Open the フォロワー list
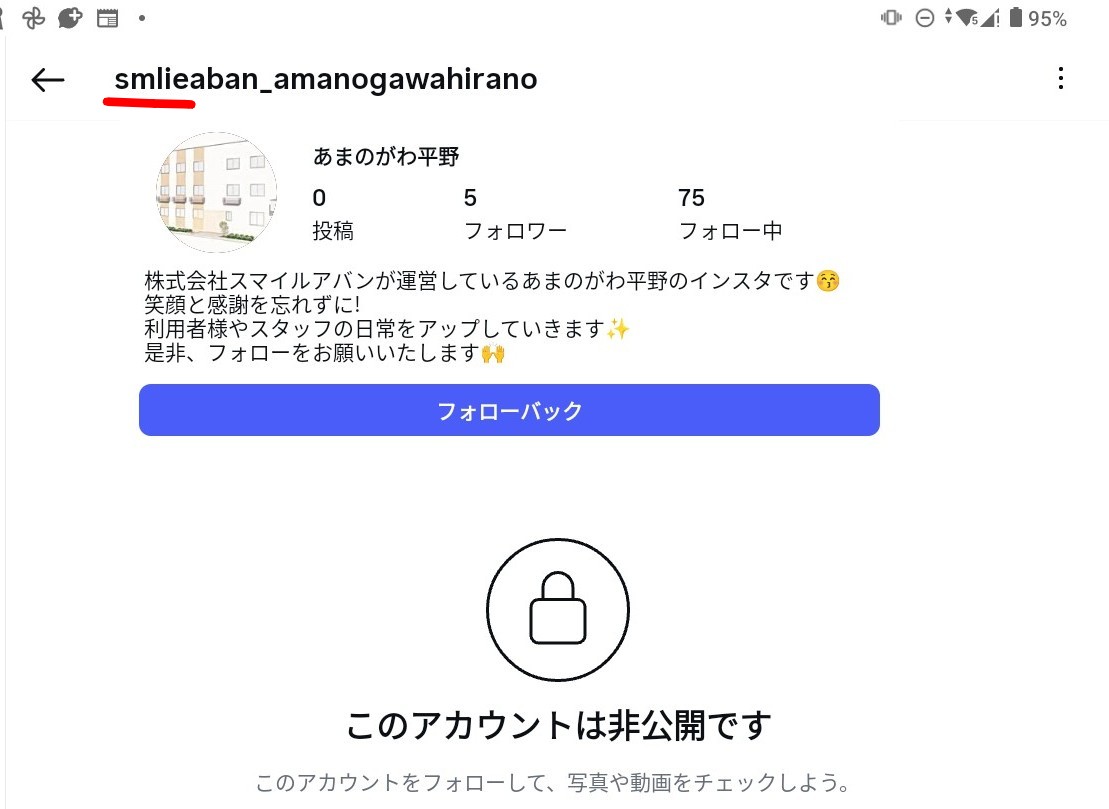The image size is (1109, 809). click(x=514, y=215)
